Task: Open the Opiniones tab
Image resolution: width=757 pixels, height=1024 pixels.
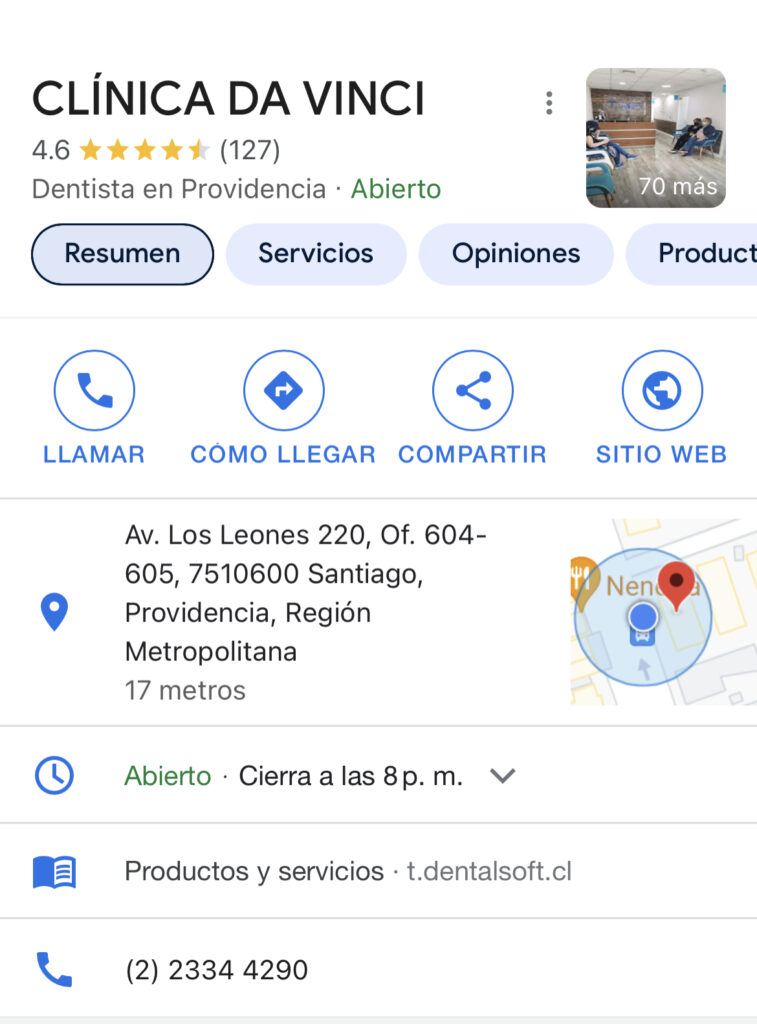Action: tap(516, 254)
